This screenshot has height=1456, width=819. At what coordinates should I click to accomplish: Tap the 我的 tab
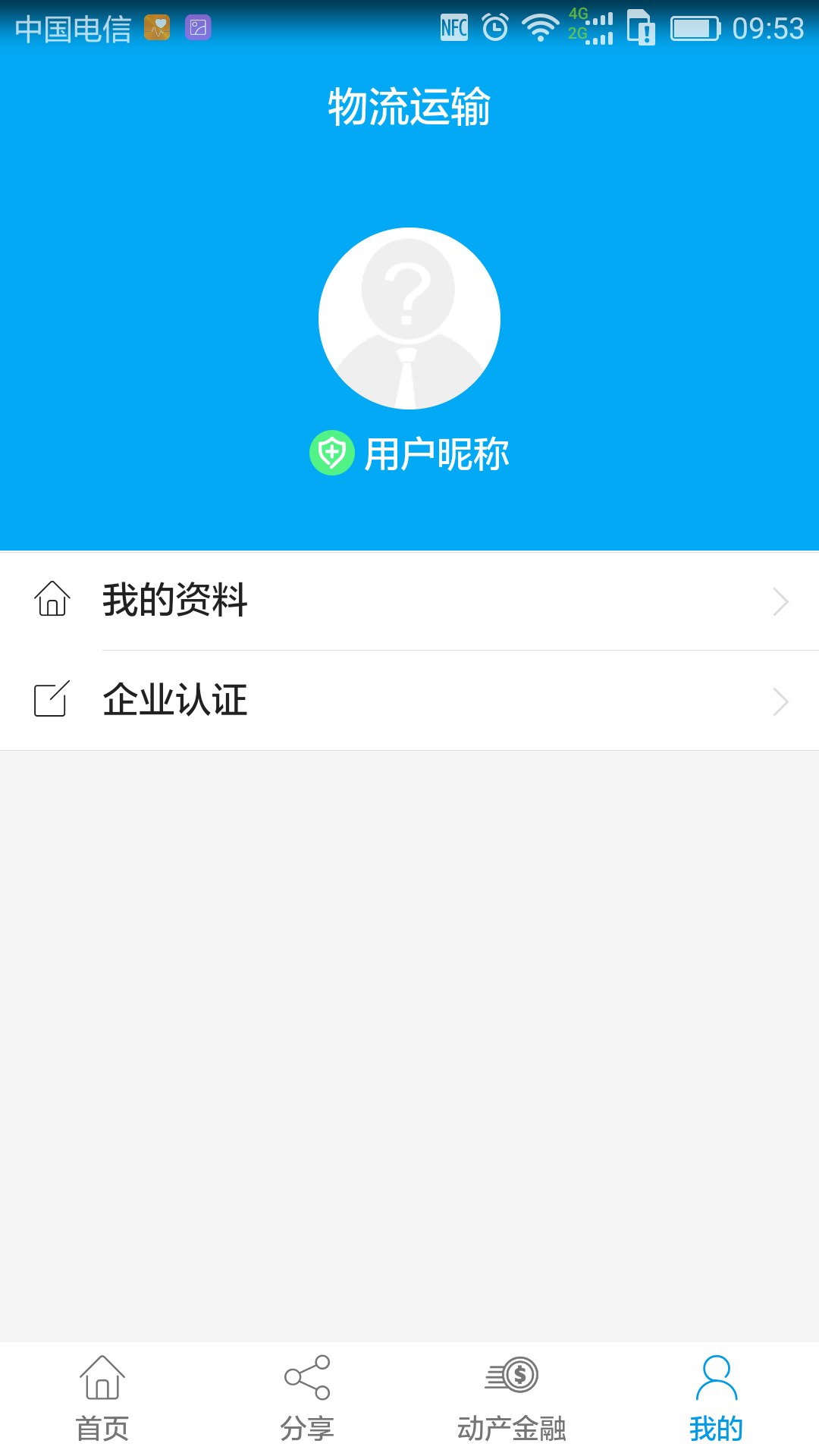pyautogui.click(x=717, y=1398)
